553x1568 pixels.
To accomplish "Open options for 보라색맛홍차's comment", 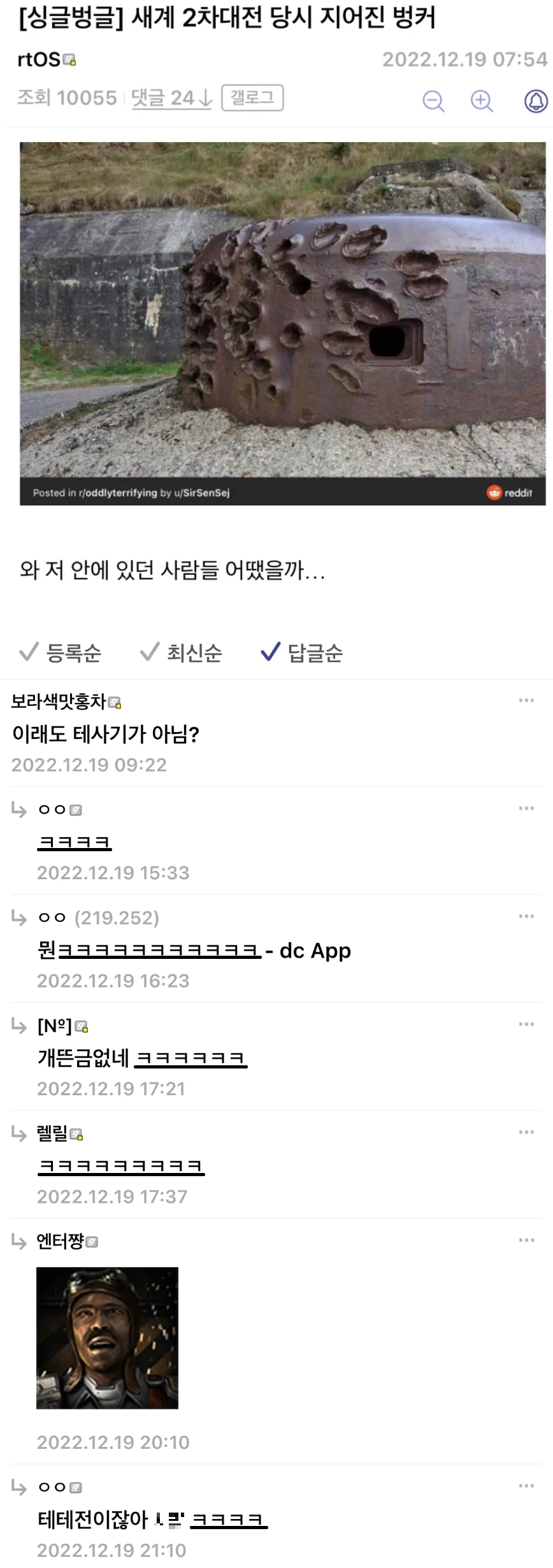I will click(x=526, y=700).
